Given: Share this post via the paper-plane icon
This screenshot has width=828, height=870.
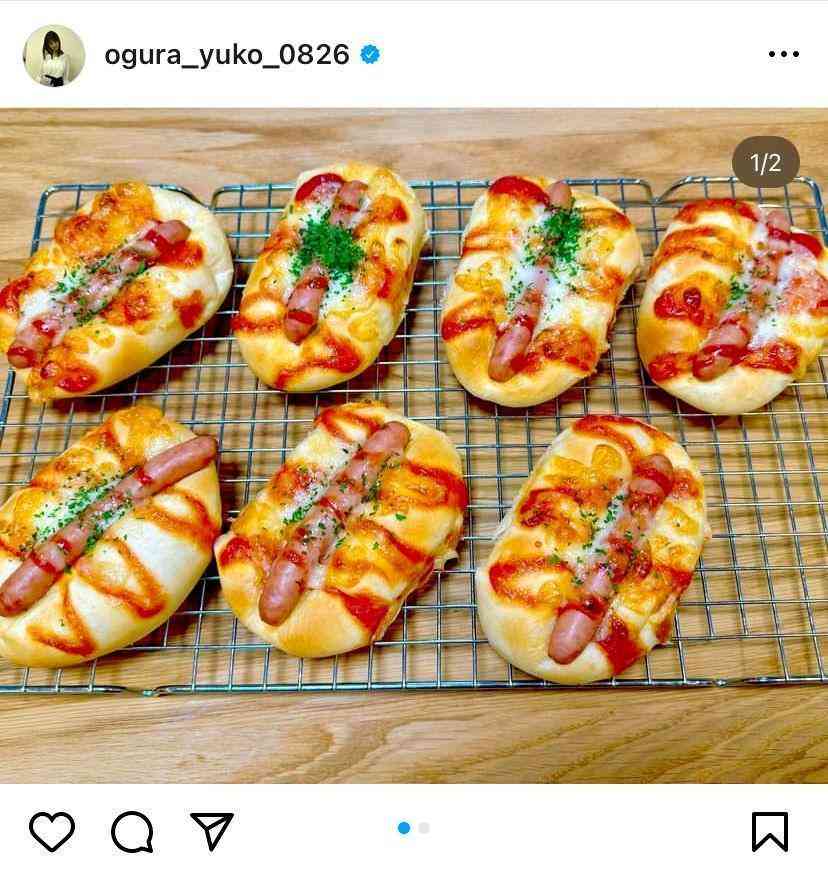Looking at the screenshot, I should point(212,831).
